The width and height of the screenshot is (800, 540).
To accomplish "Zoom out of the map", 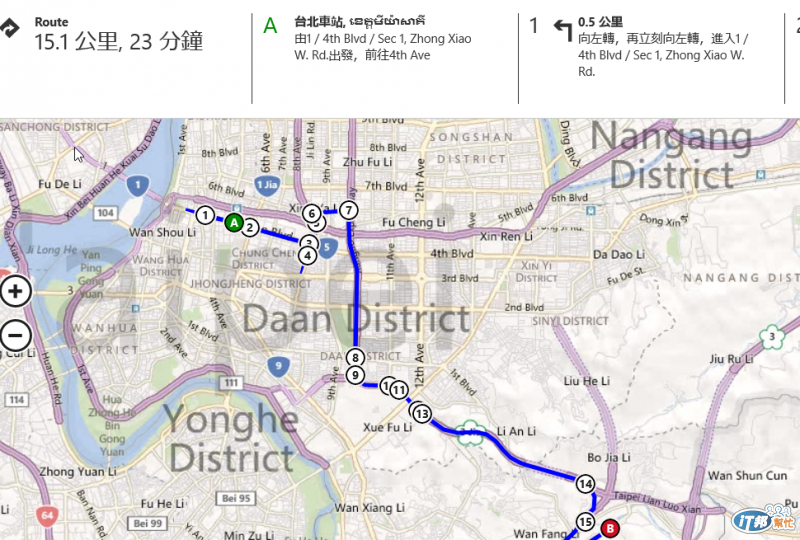I will point(15,336).
